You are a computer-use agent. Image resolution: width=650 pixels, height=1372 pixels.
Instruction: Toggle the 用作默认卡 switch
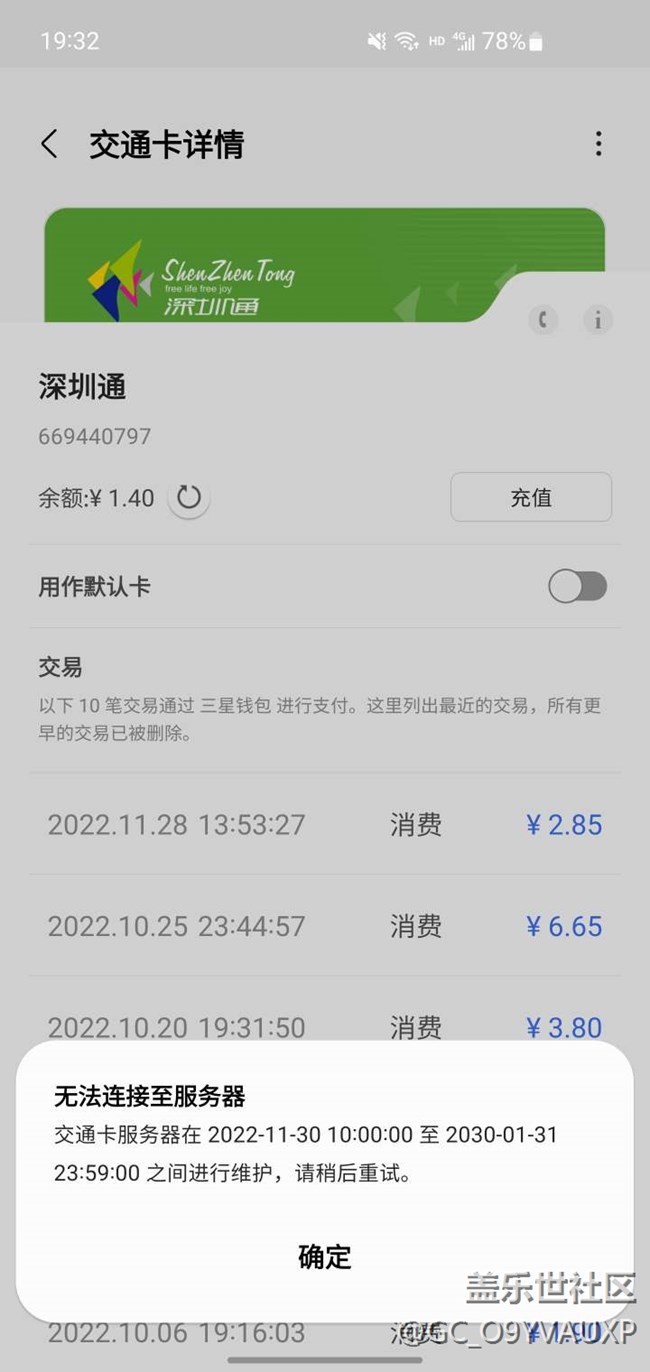pyautogui.click(x=577, y=587)
